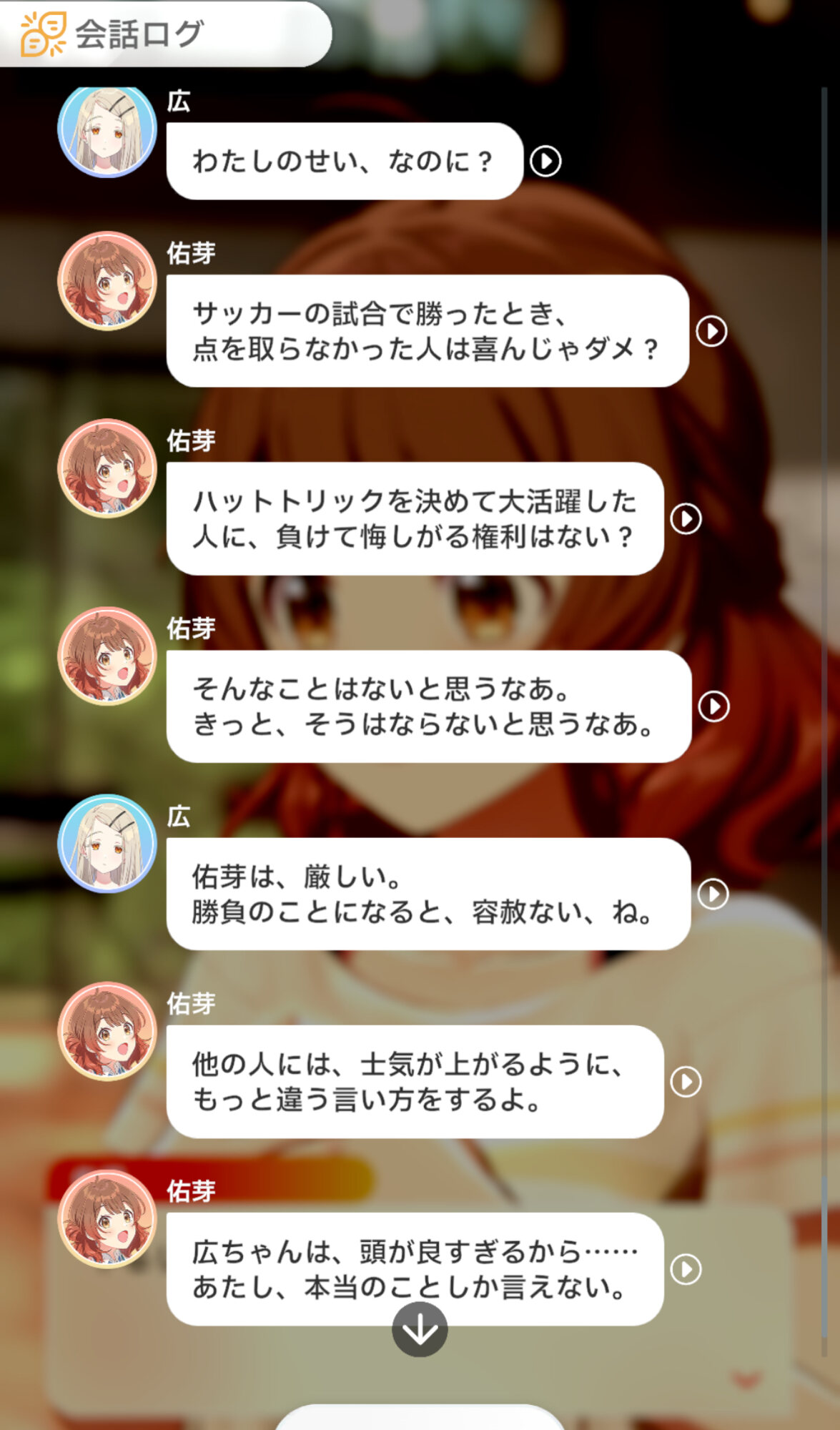Play voice for 'ハットトリックを決めて' line
The height and width of the screenshot is (1430, 840).
686,518
